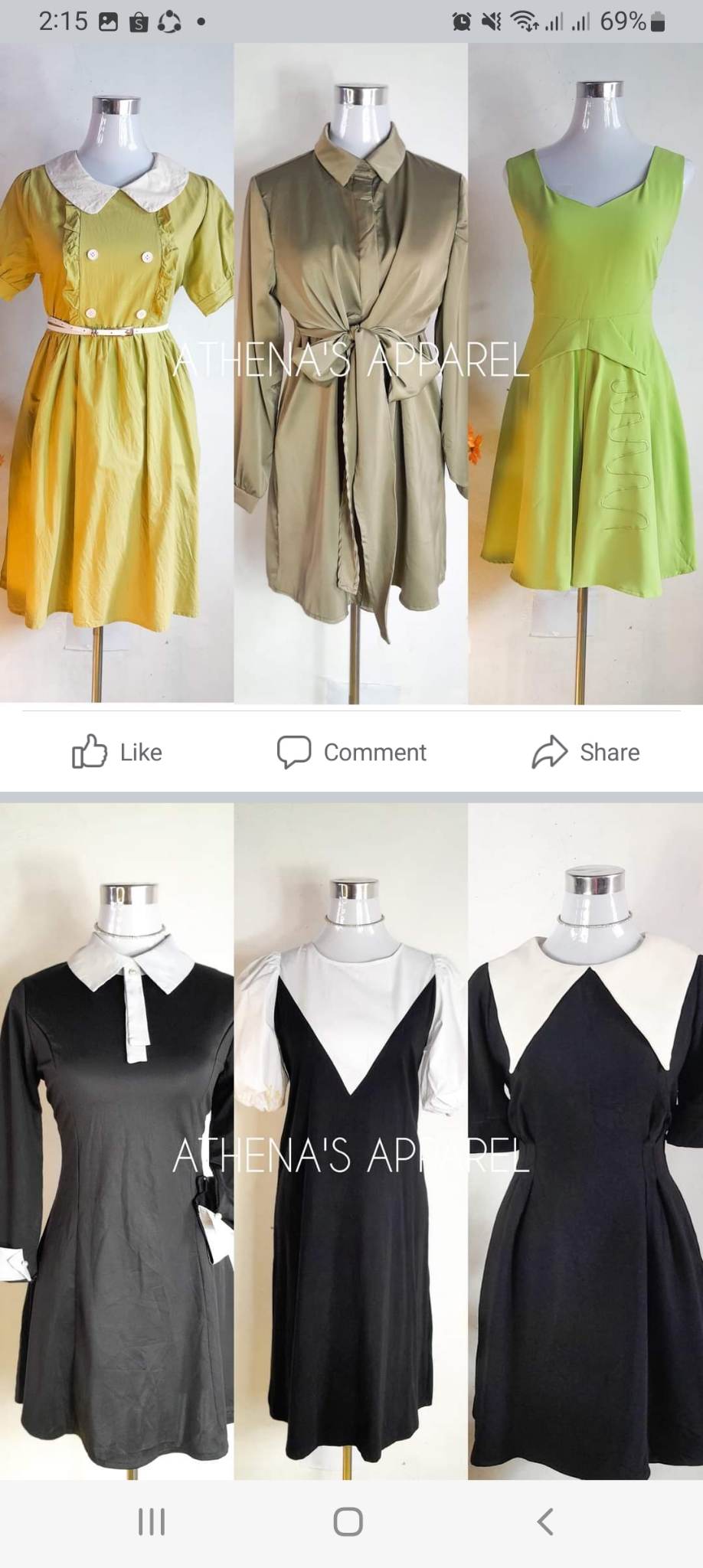The height and width of the screenshot is (1568, 703).
Task: Go back using system back button
Action: pos(544,1521)
